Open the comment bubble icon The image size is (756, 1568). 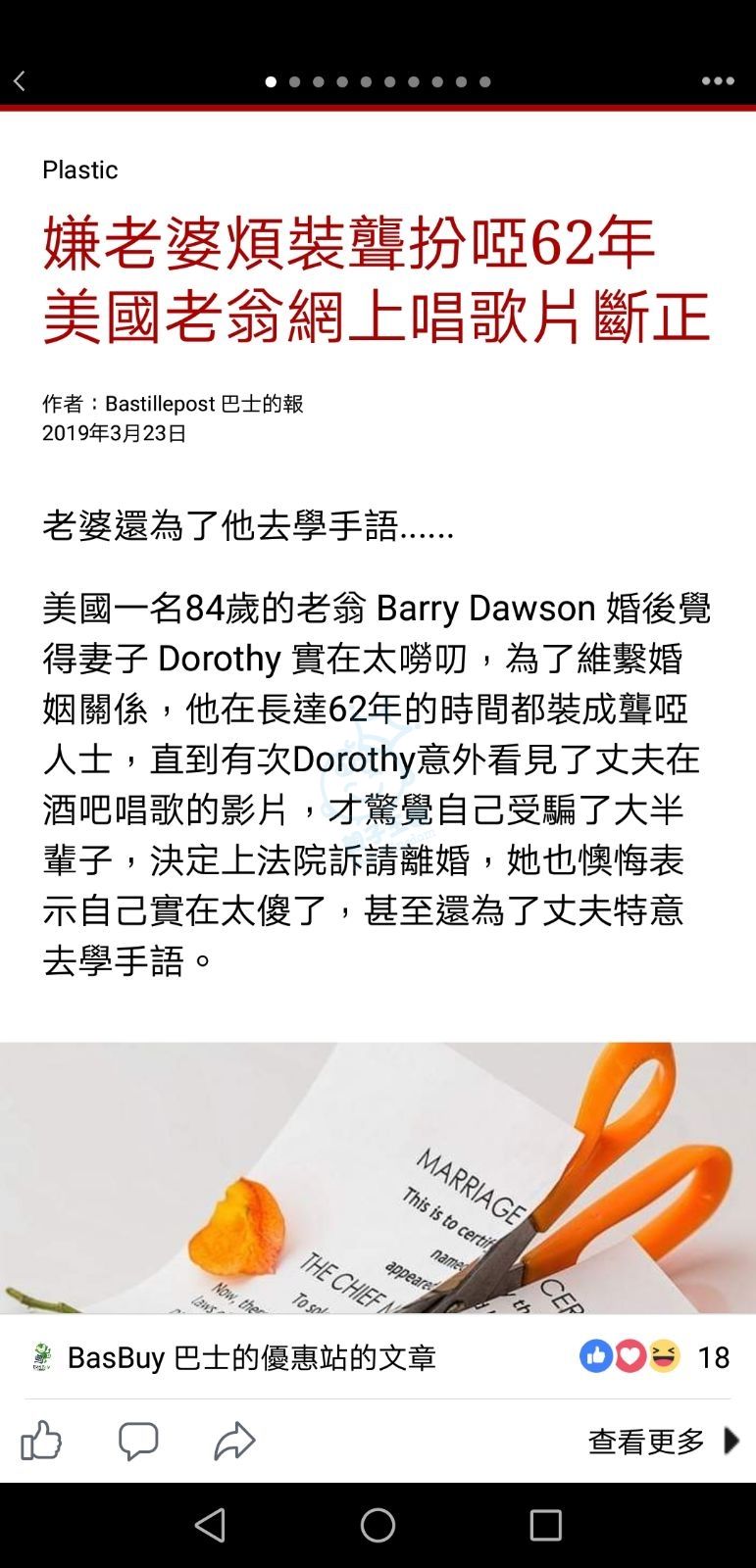click(138, 1441)
